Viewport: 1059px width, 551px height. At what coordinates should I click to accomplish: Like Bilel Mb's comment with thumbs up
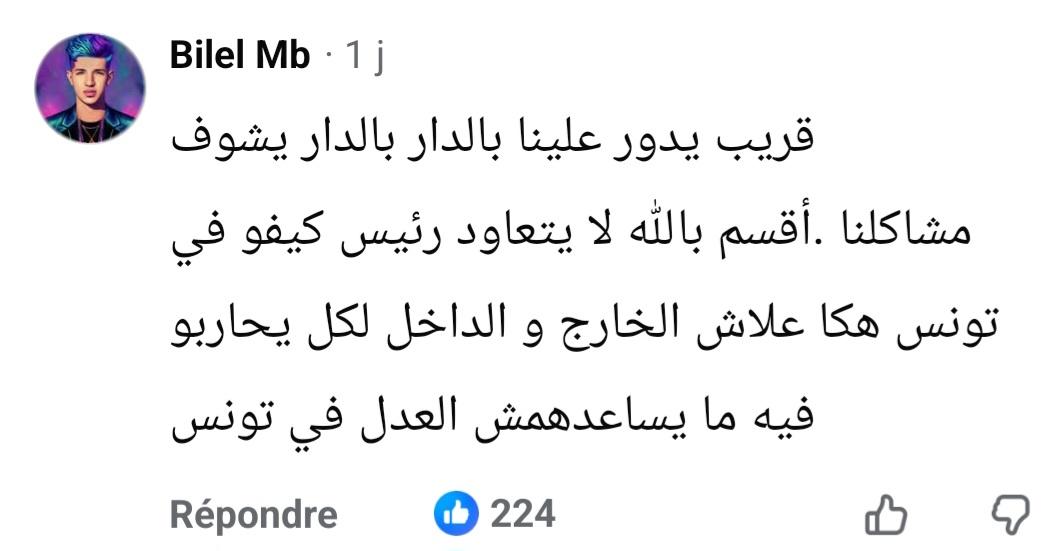point(885,516)
